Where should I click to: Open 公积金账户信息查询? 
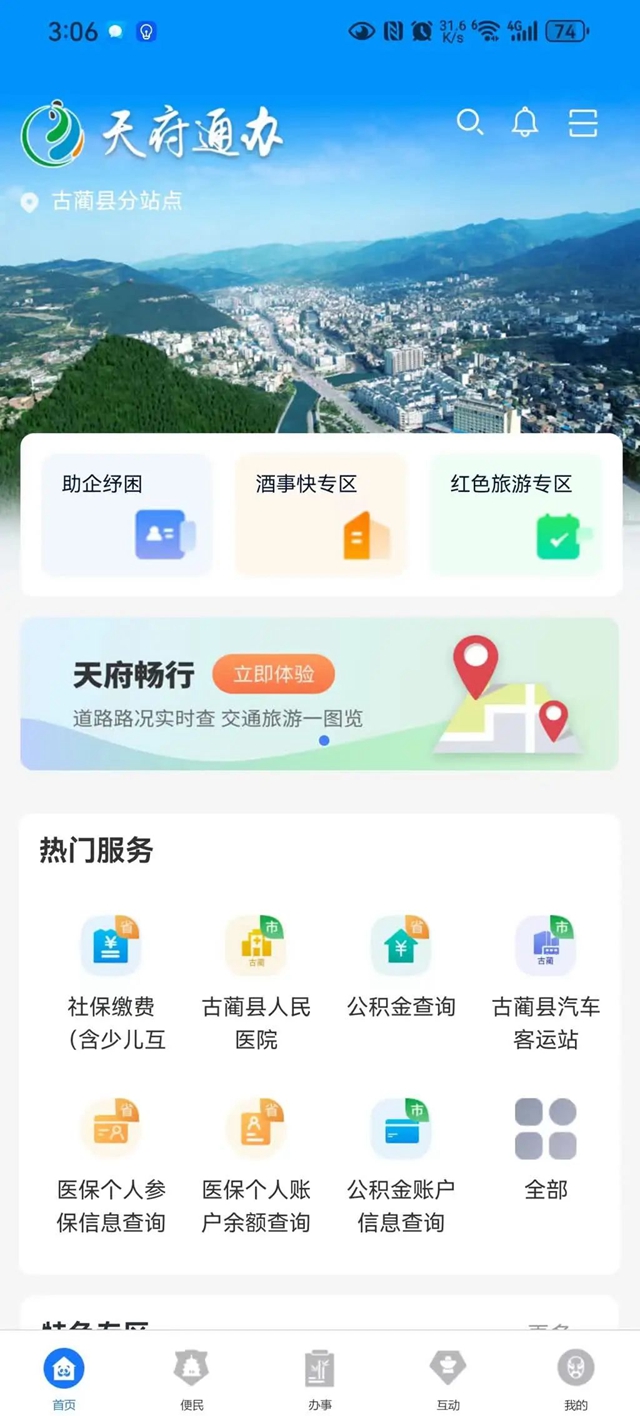click(x=401, y=1165)
